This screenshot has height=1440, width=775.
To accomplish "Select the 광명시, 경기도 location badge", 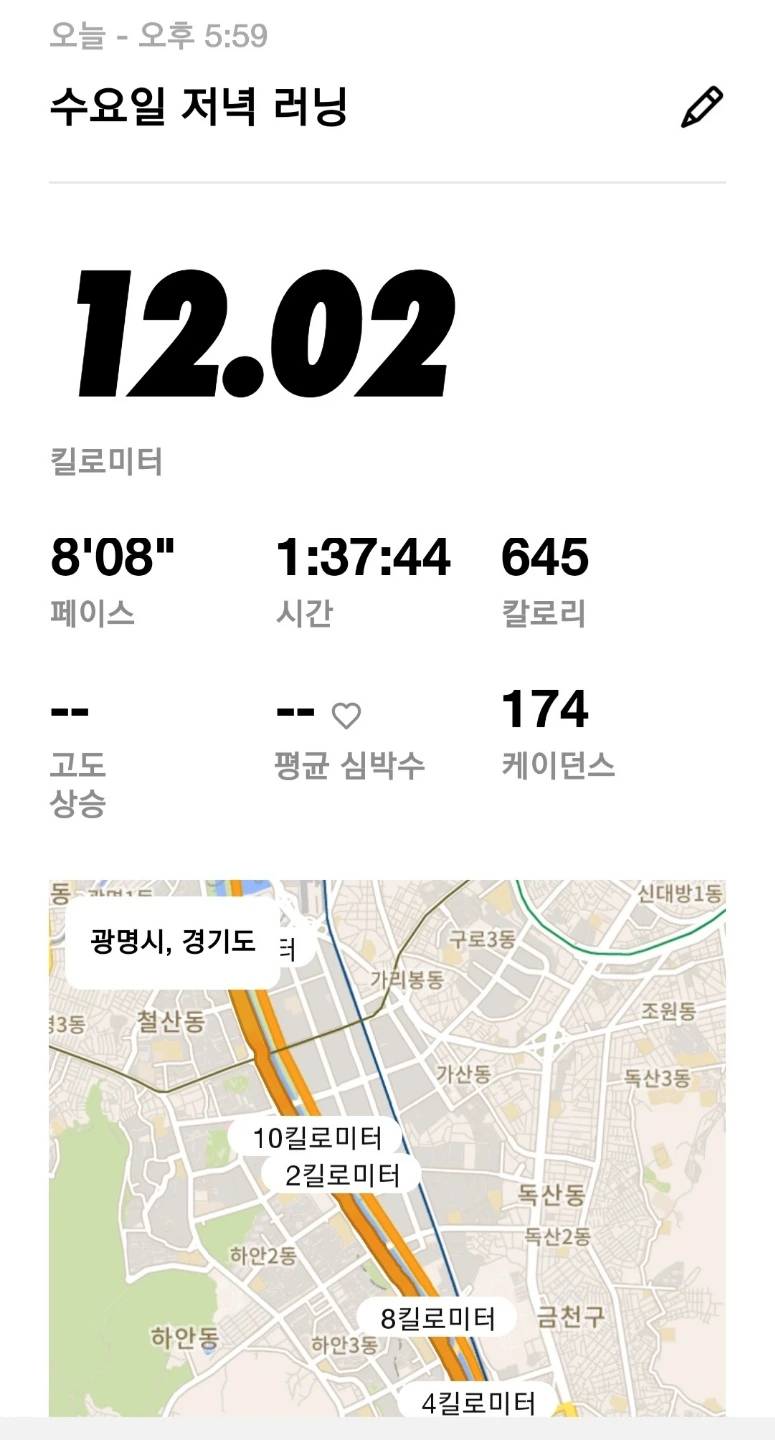I will (x=172, y=941).
